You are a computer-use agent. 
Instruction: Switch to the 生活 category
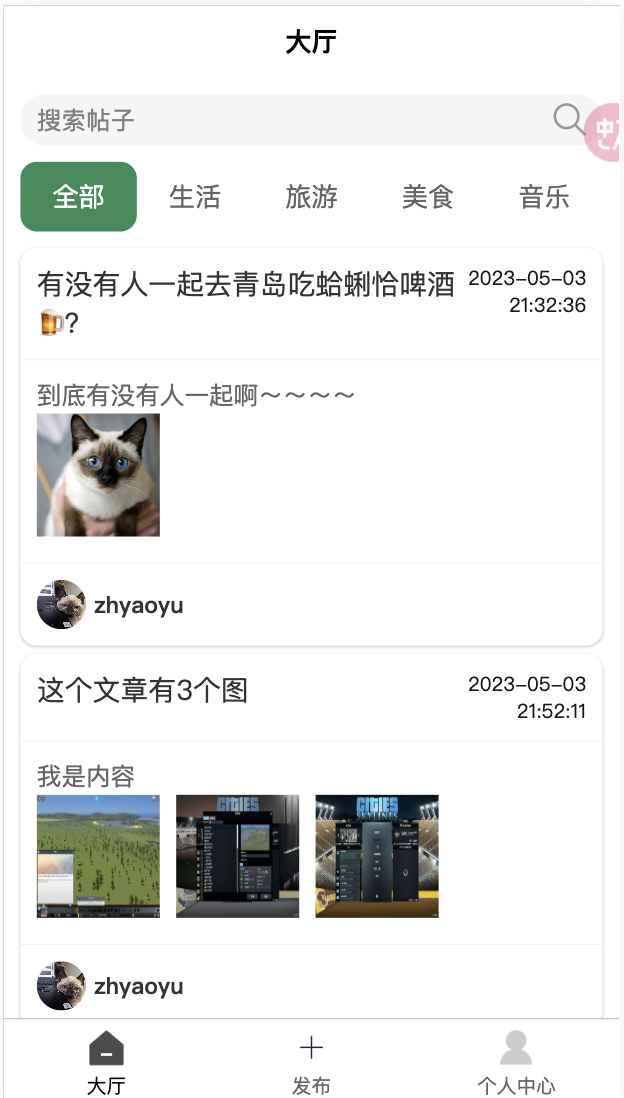click(195, 197)
